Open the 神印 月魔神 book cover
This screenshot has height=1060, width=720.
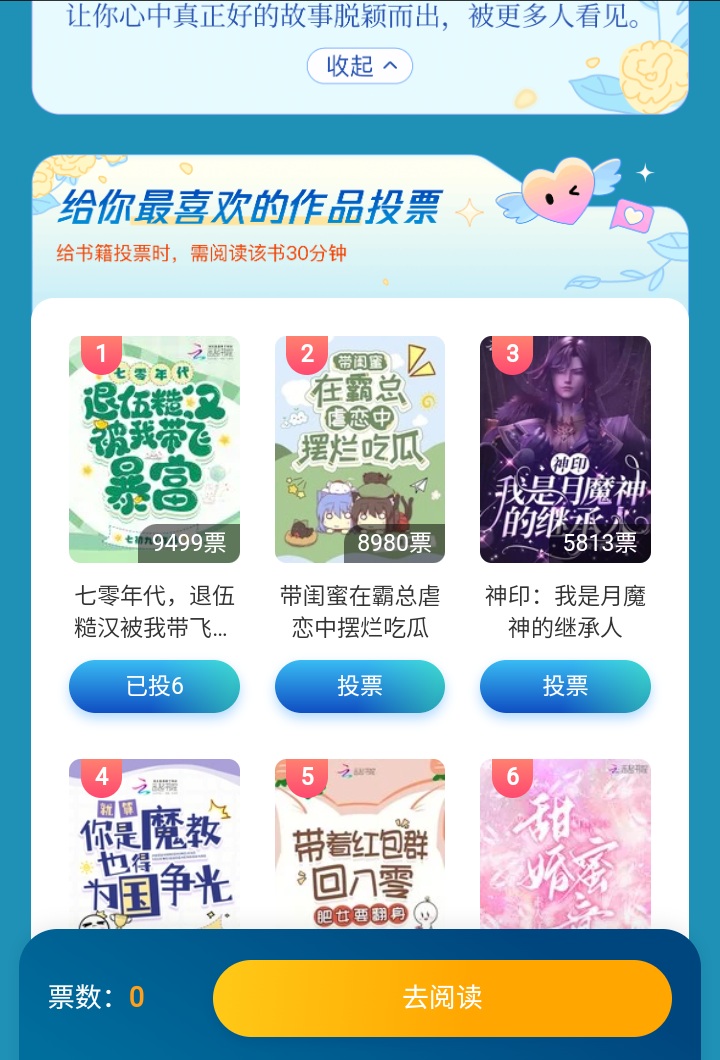565,450
